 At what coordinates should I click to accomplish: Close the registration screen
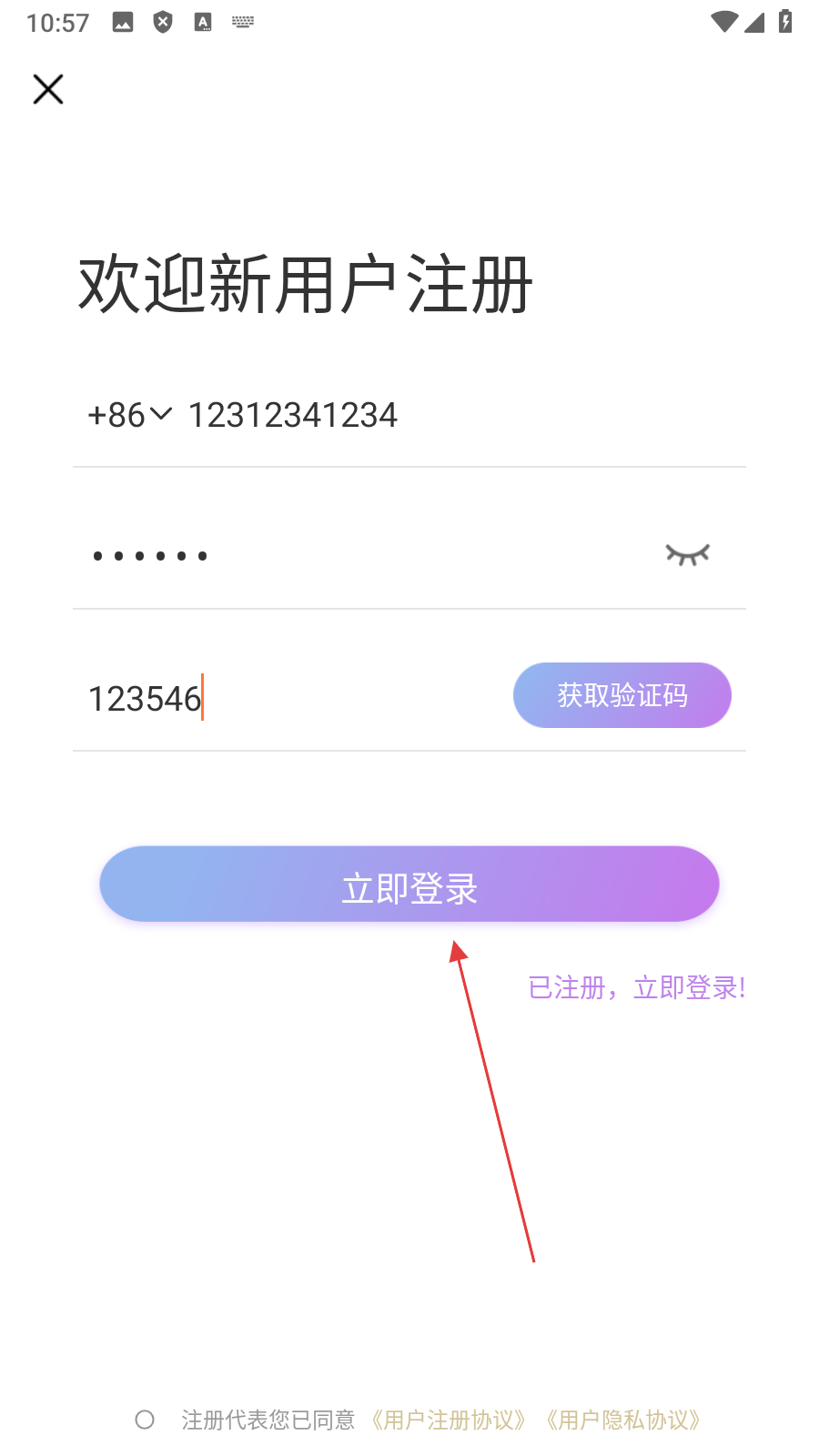click(48, 89)
